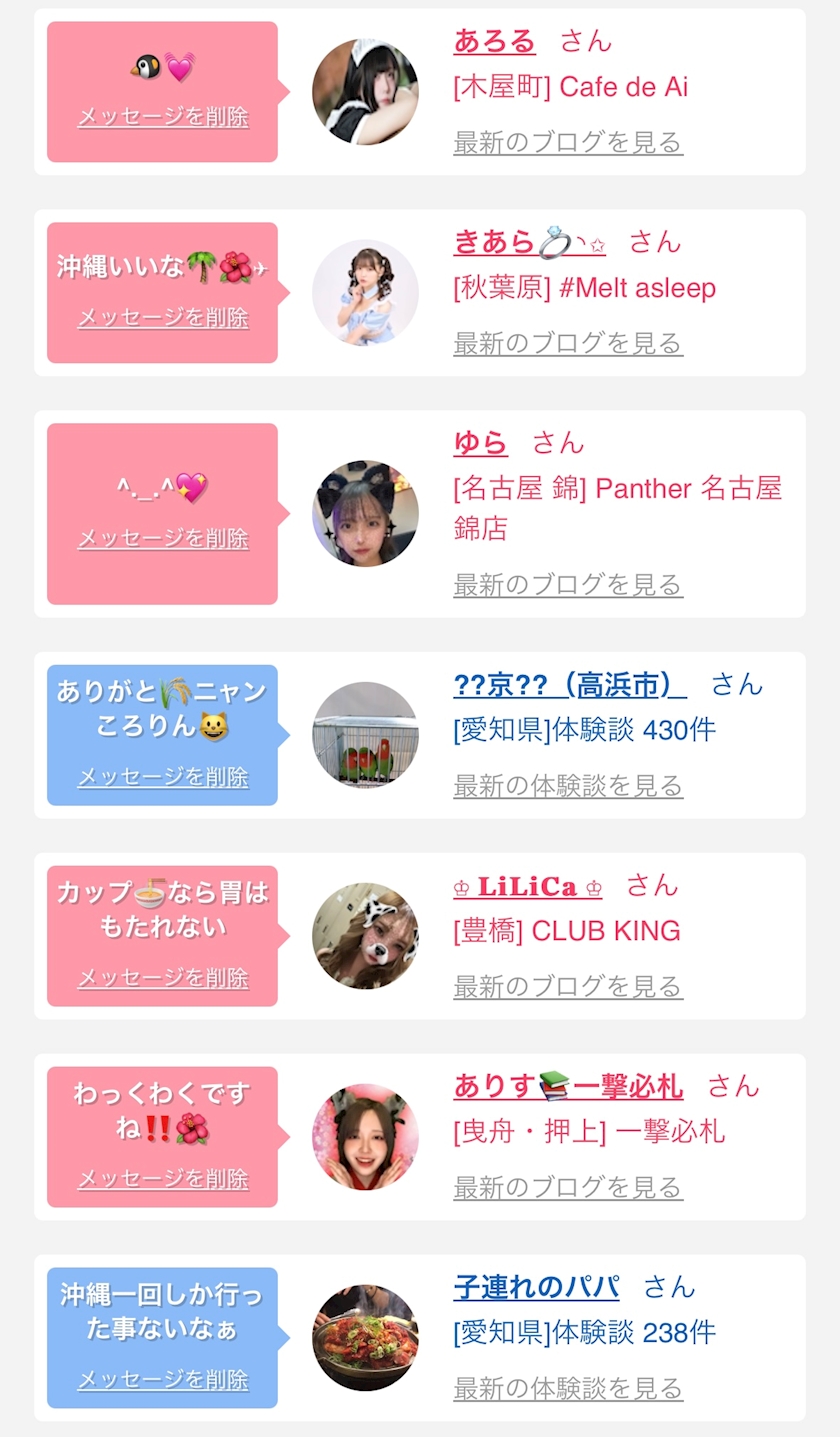Open 子連れのパパ's profile link
This screenshot has height=1437, width=840.
pyautogui.click(x=536, y=1287)
